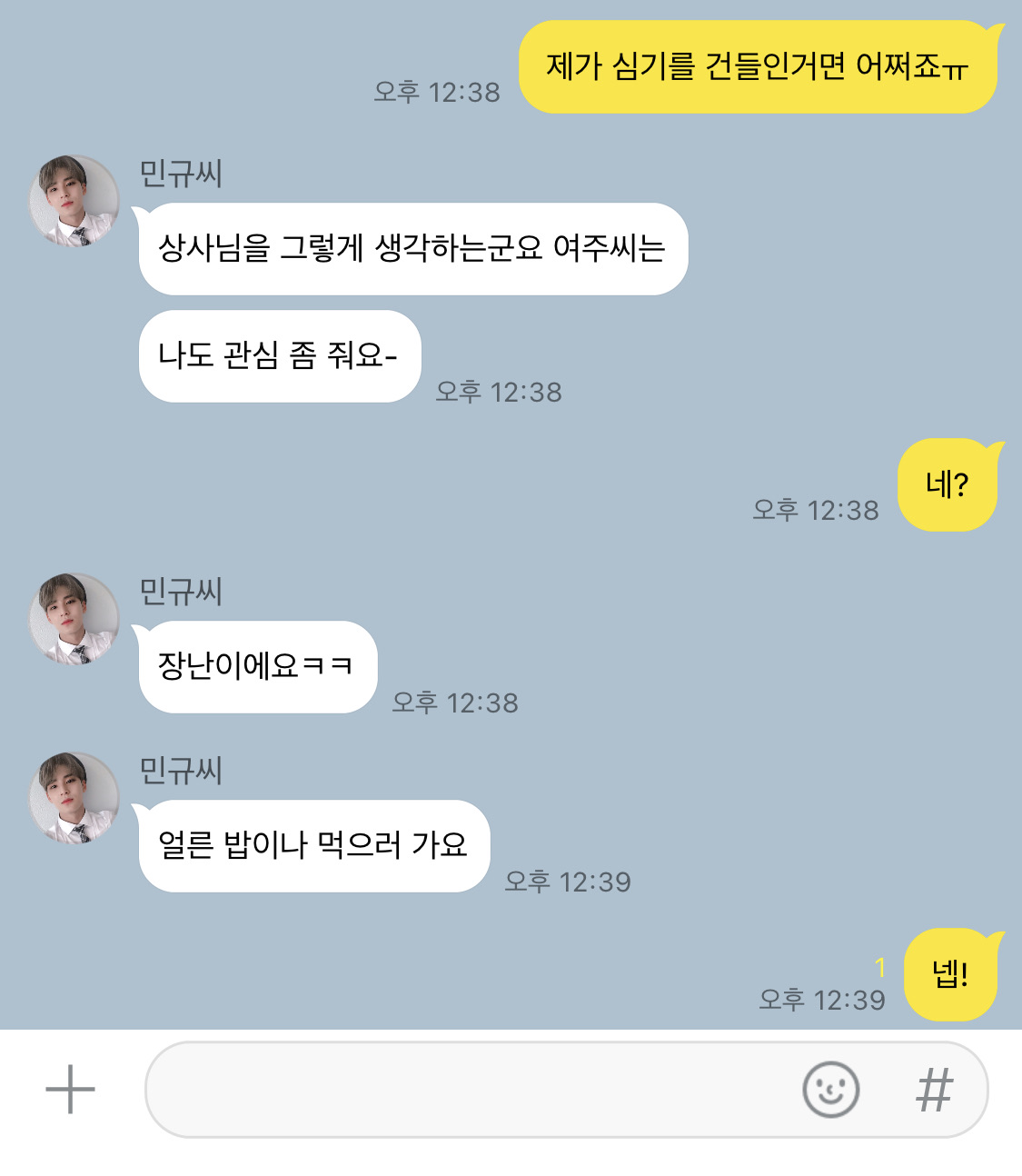Screen dimensions: 1022x1176
Task: Open the plus attachment menu
Action: (70, 1089)
